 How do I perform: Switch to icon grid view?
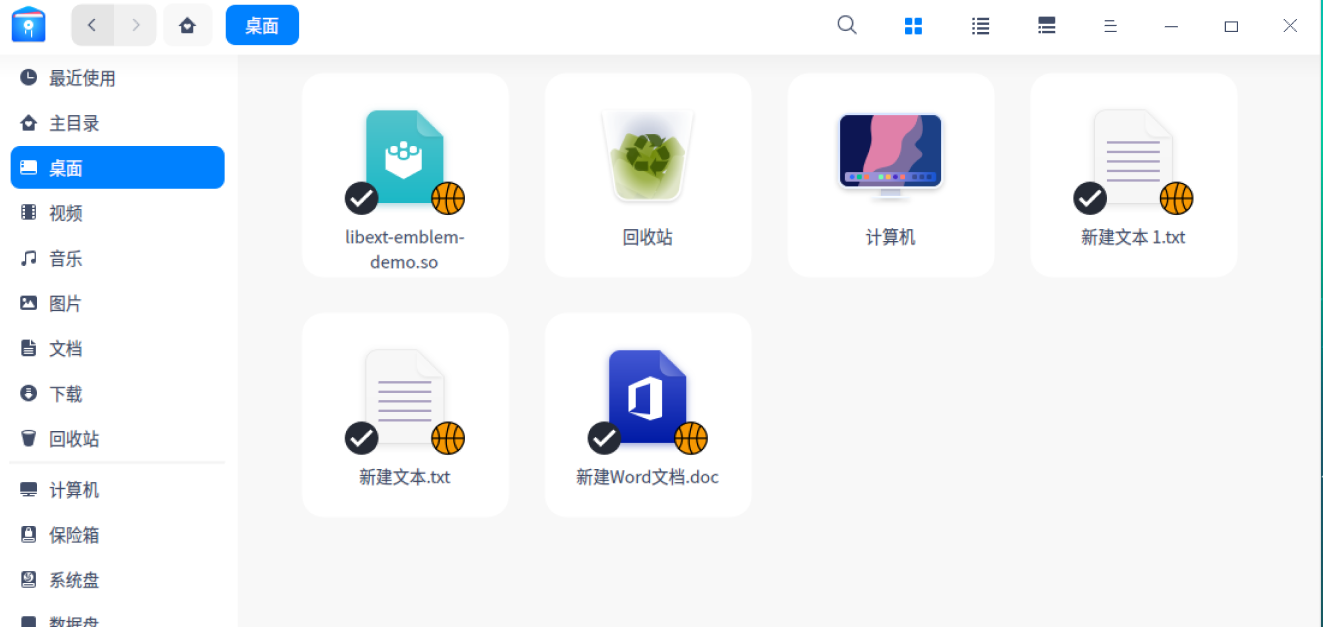tap(913, 26)
